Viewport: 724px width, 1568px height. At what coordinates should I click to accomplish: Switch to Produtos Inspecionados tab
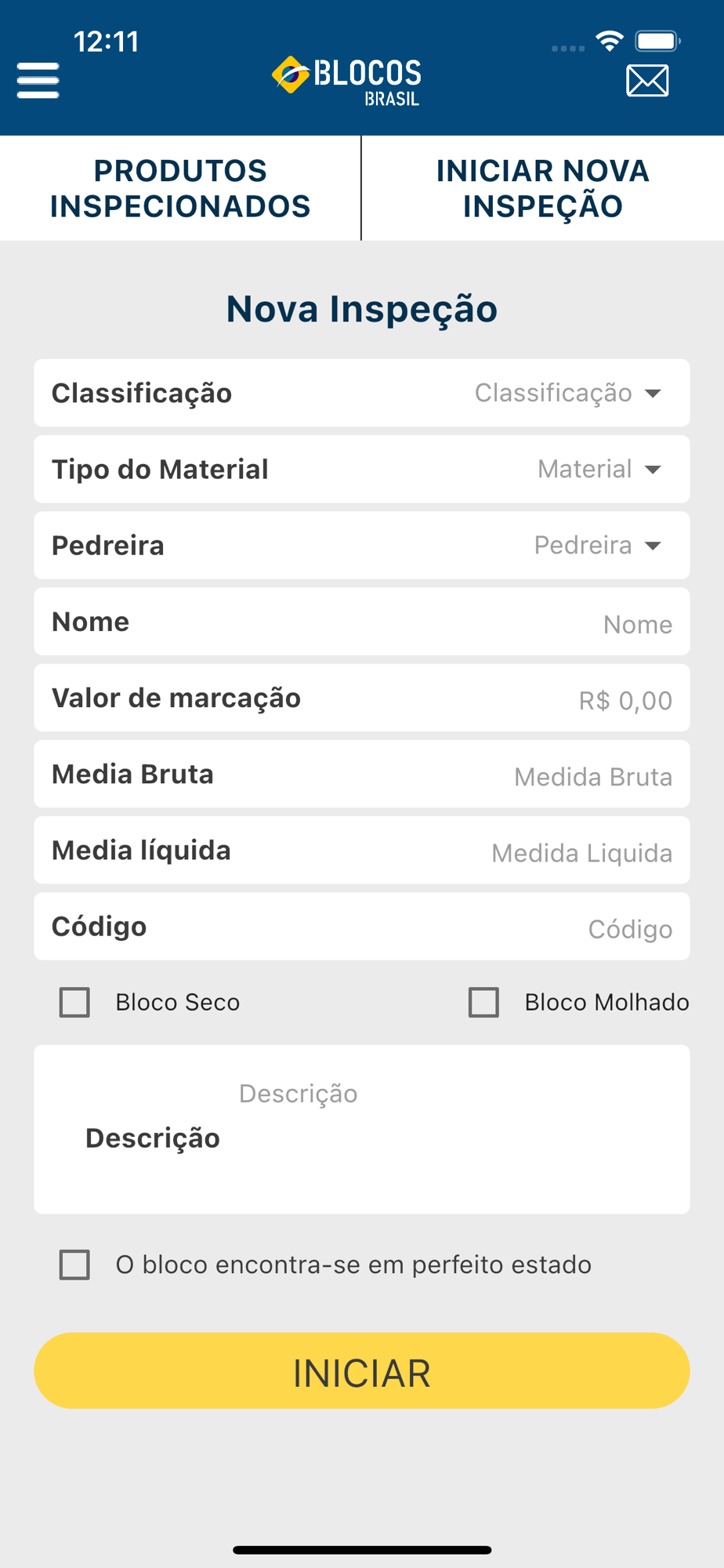tap(180, 188)
